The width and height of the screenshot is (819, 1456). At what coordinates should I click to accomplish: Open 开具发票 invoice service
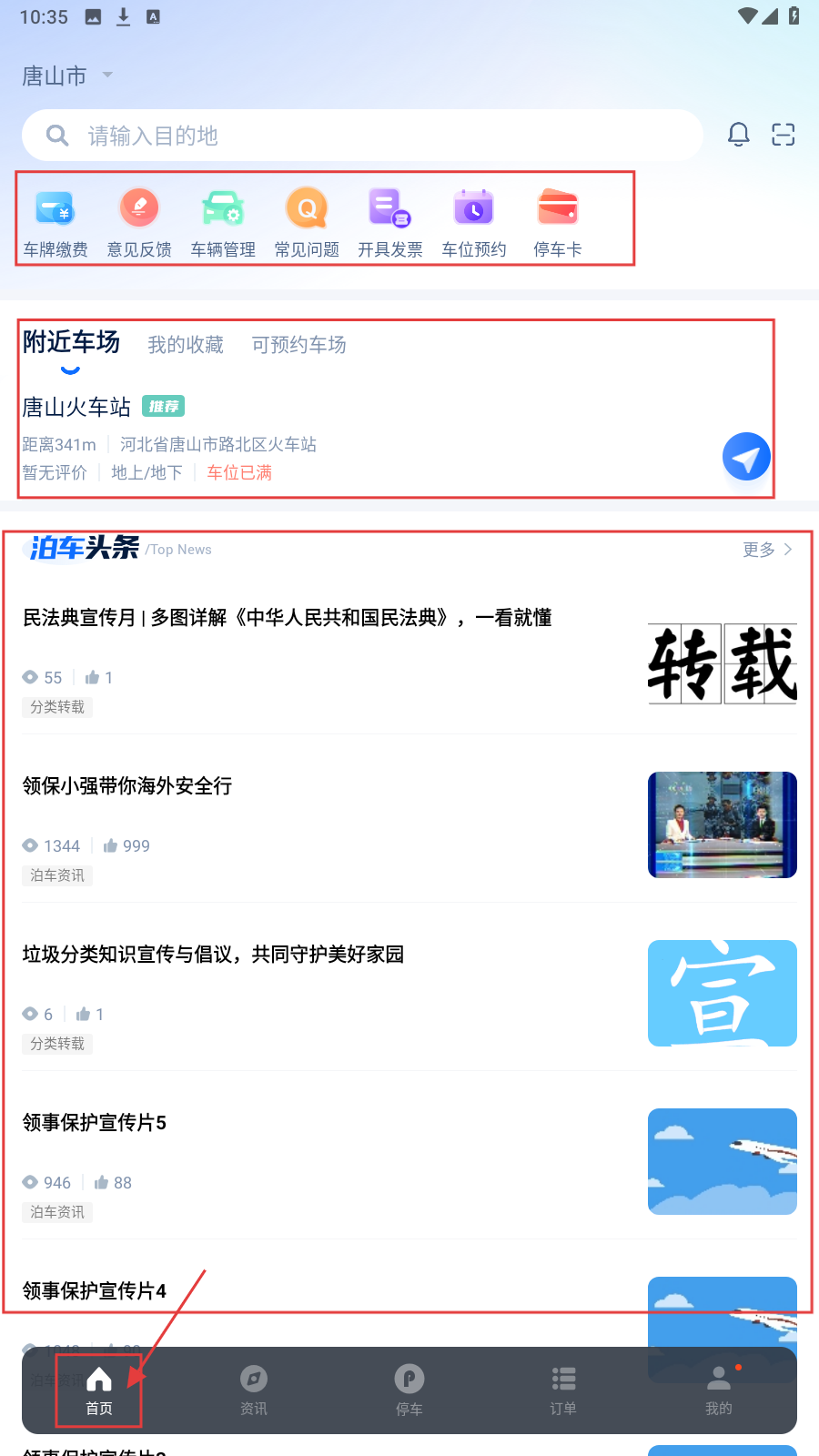(390, 223)
